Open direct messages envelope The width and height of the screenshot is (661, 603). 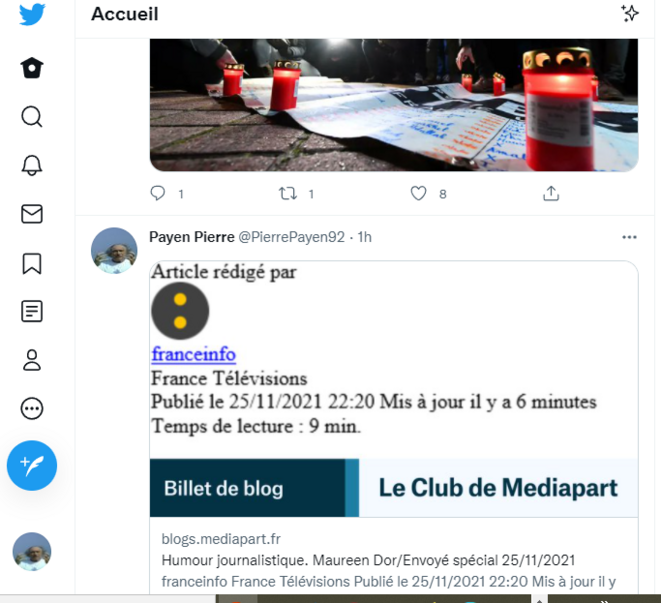(32, 214)
